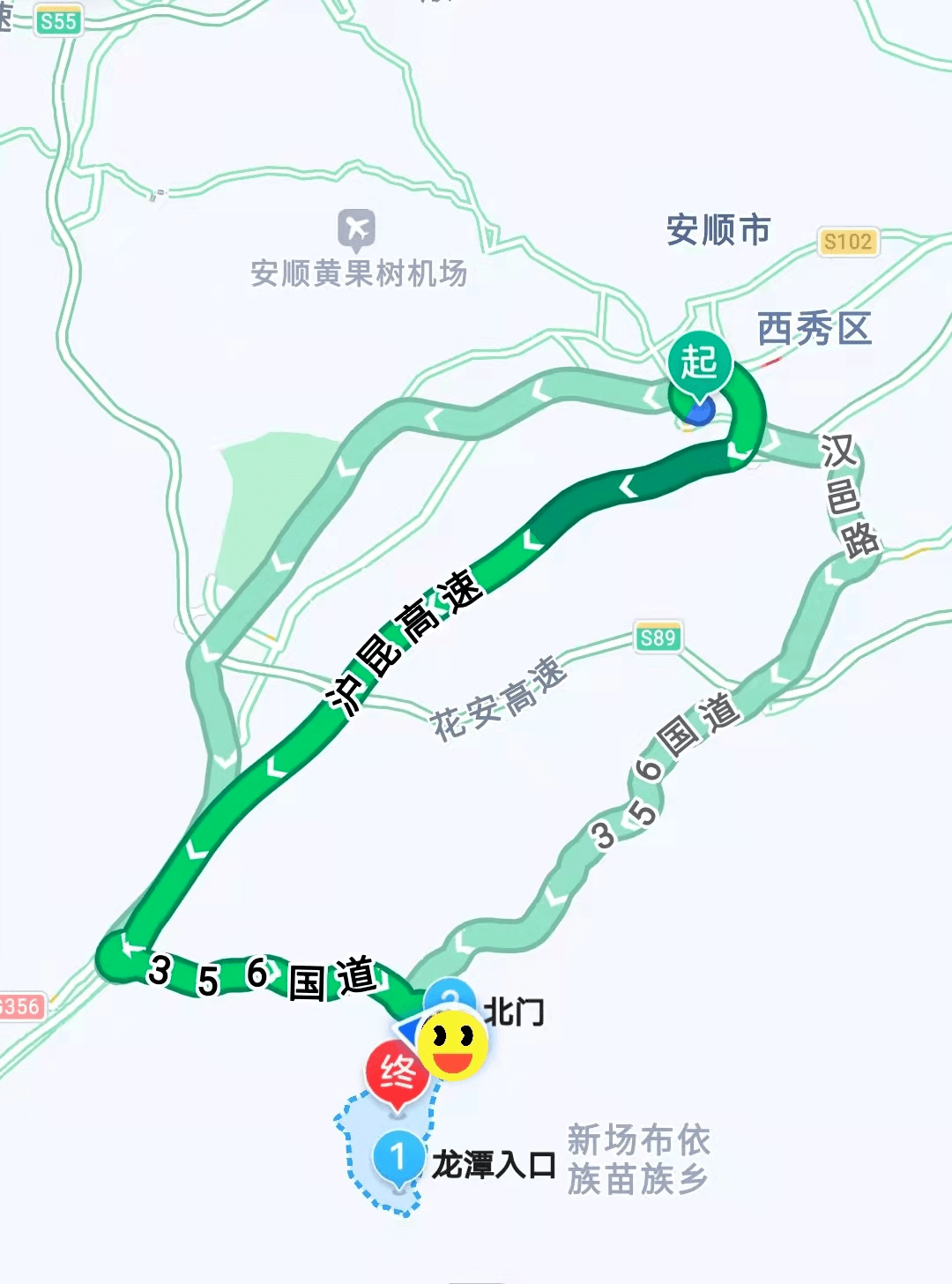Select the green 起 start marker
Screen dimensions: 952x1284
pyautogui.click(x=699, y=362)
